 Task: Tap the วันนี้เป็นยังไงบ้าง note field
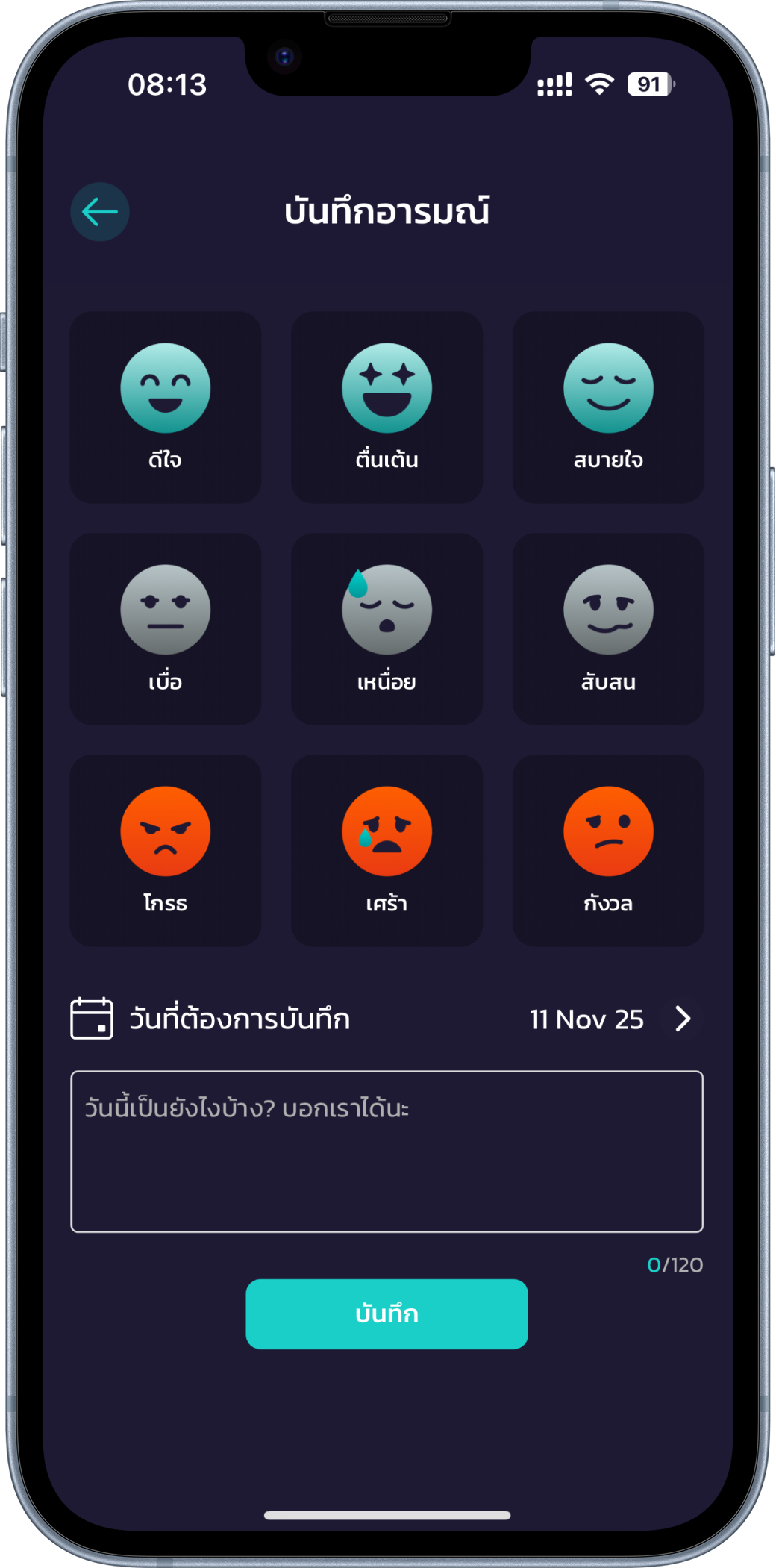coord(387,1151)
